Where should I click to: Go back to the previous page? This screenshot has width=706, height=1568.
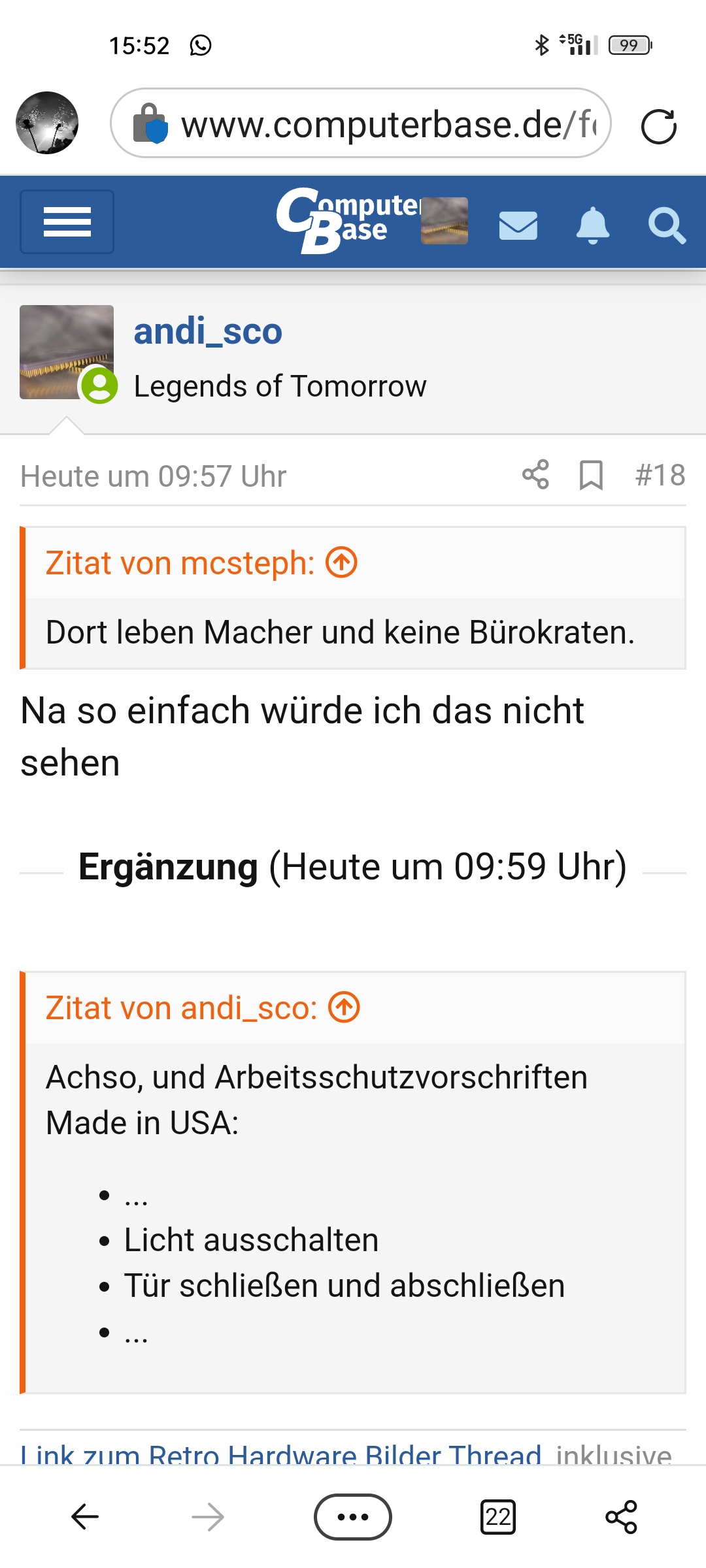[85, 1516]
